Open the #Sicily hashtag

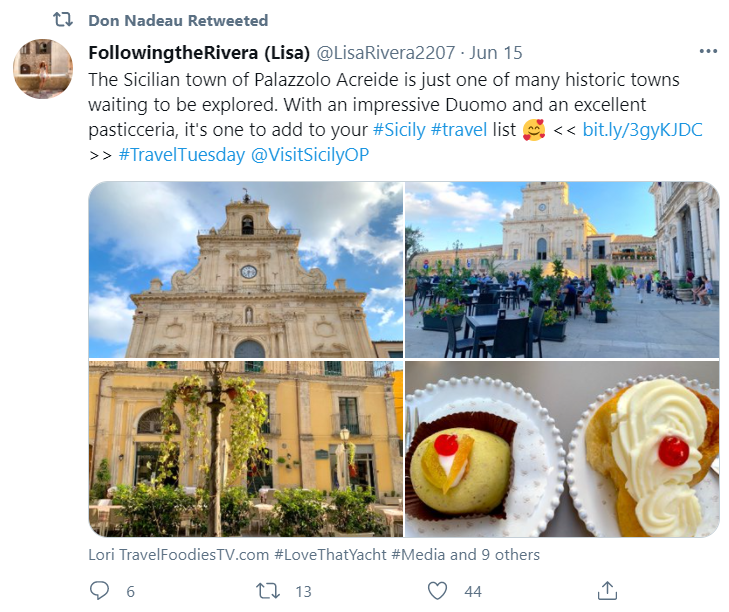coord(399,130)
